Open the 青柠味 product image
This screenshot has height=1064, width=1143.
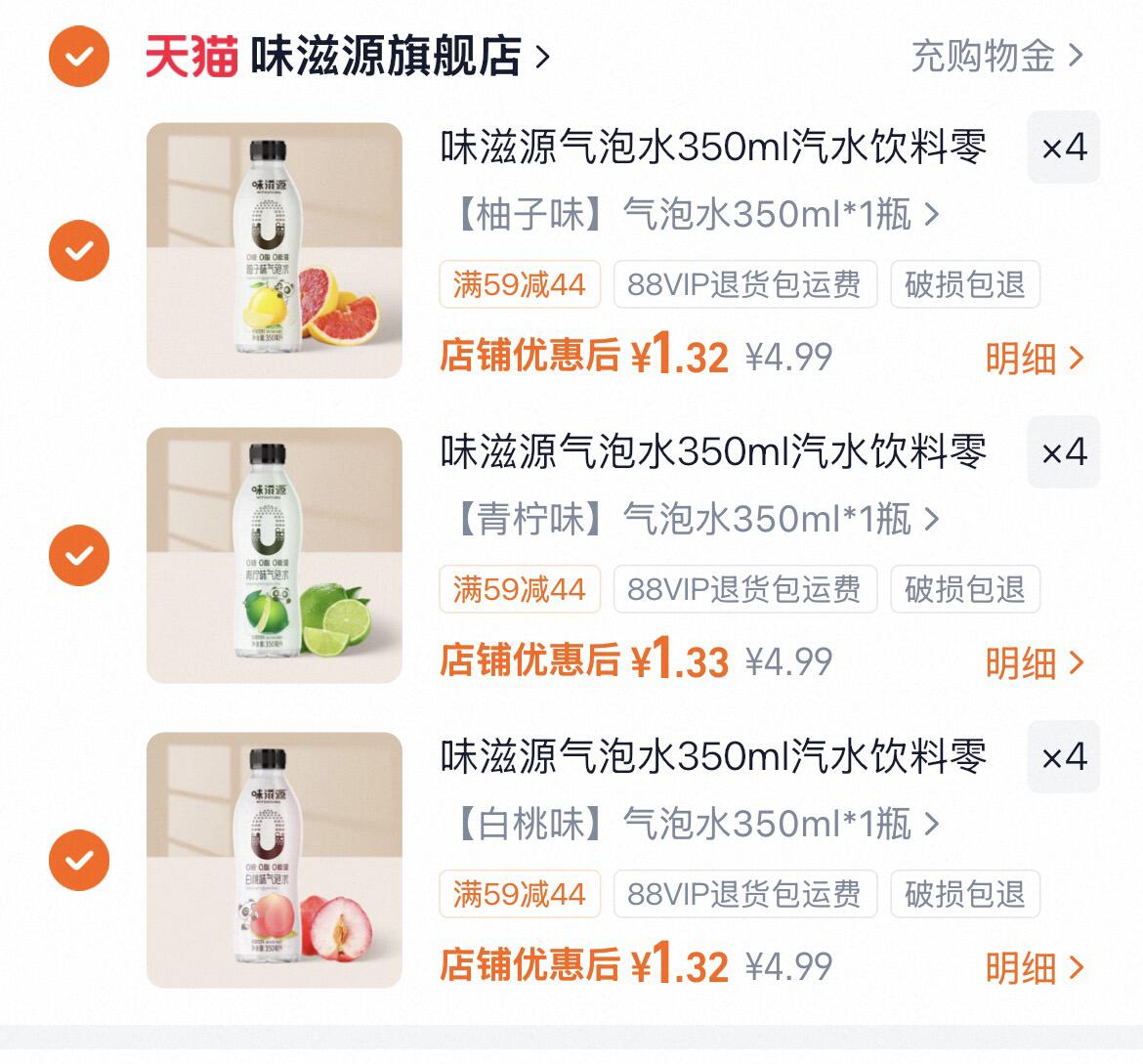coord(275,555)
